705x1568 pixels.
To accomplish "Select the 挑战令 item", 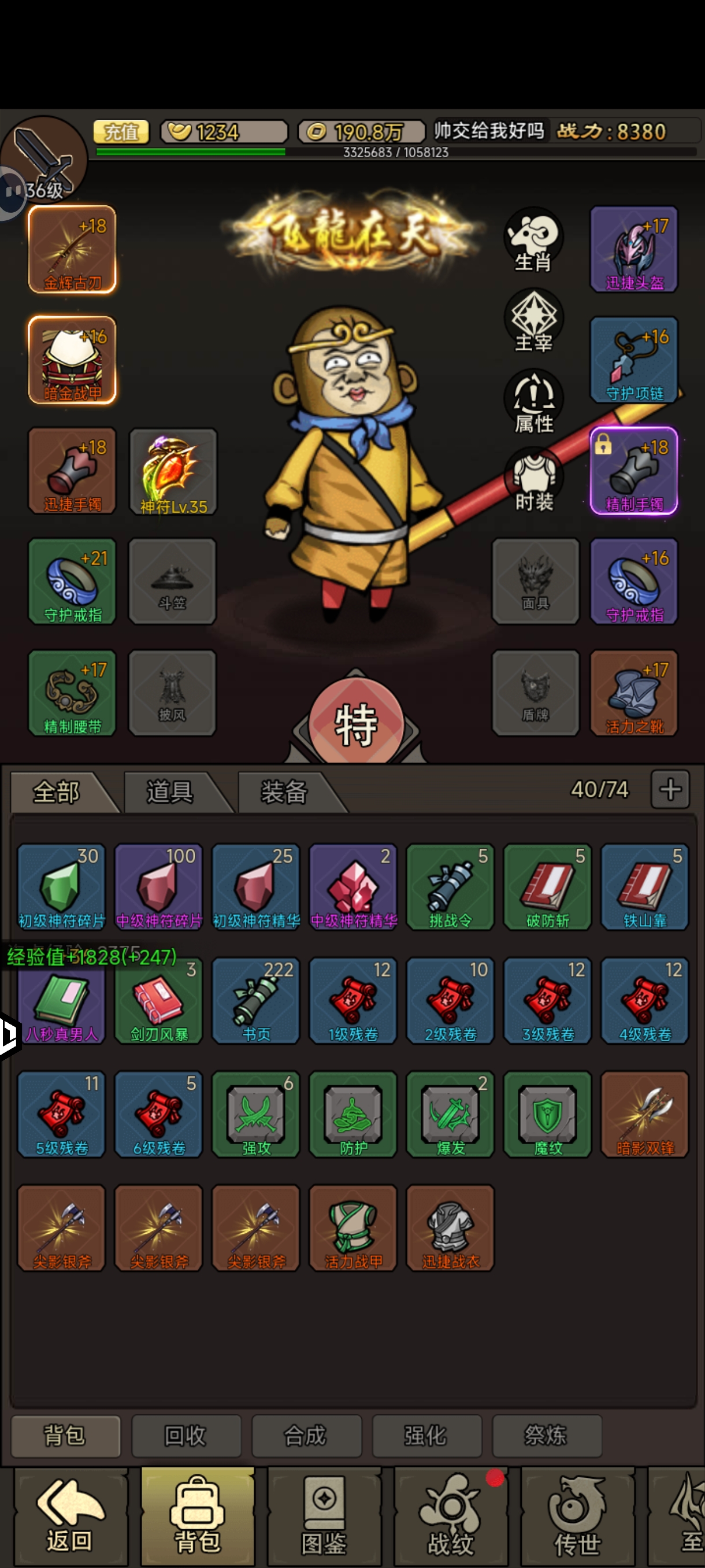I will (450, 886).
